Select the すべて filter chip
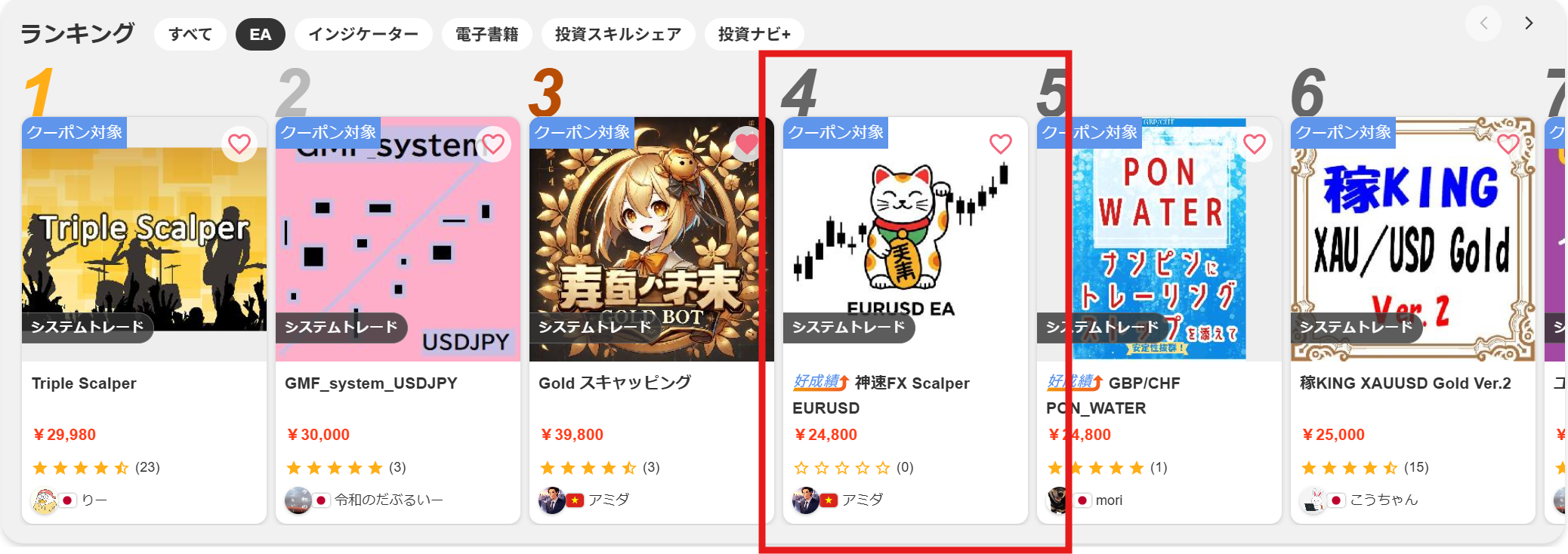 [x=190, y=35]
